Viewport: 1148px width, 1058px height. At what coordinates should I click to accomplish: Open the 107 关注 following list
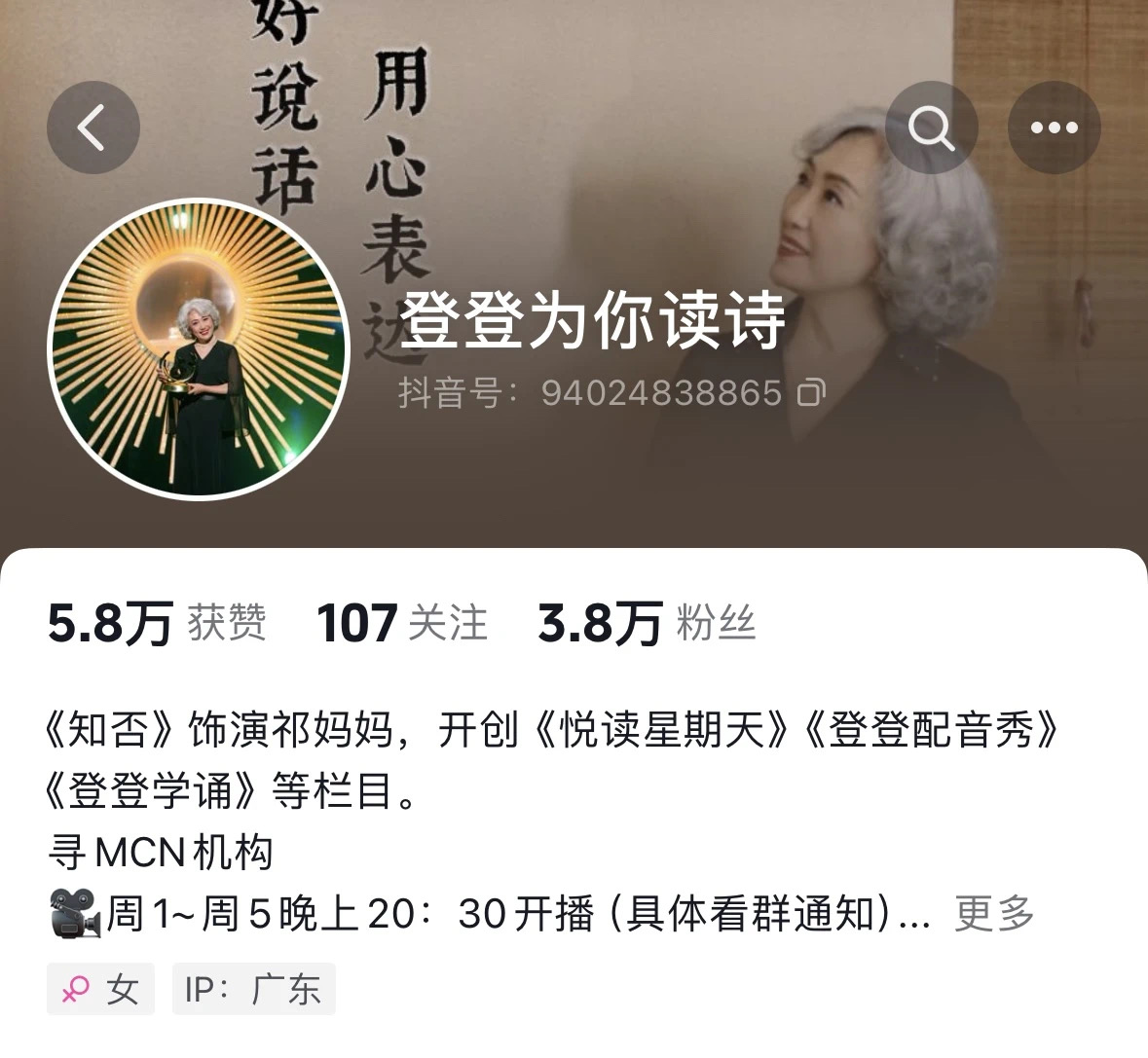pyautogui.click(x=401, y=623)
